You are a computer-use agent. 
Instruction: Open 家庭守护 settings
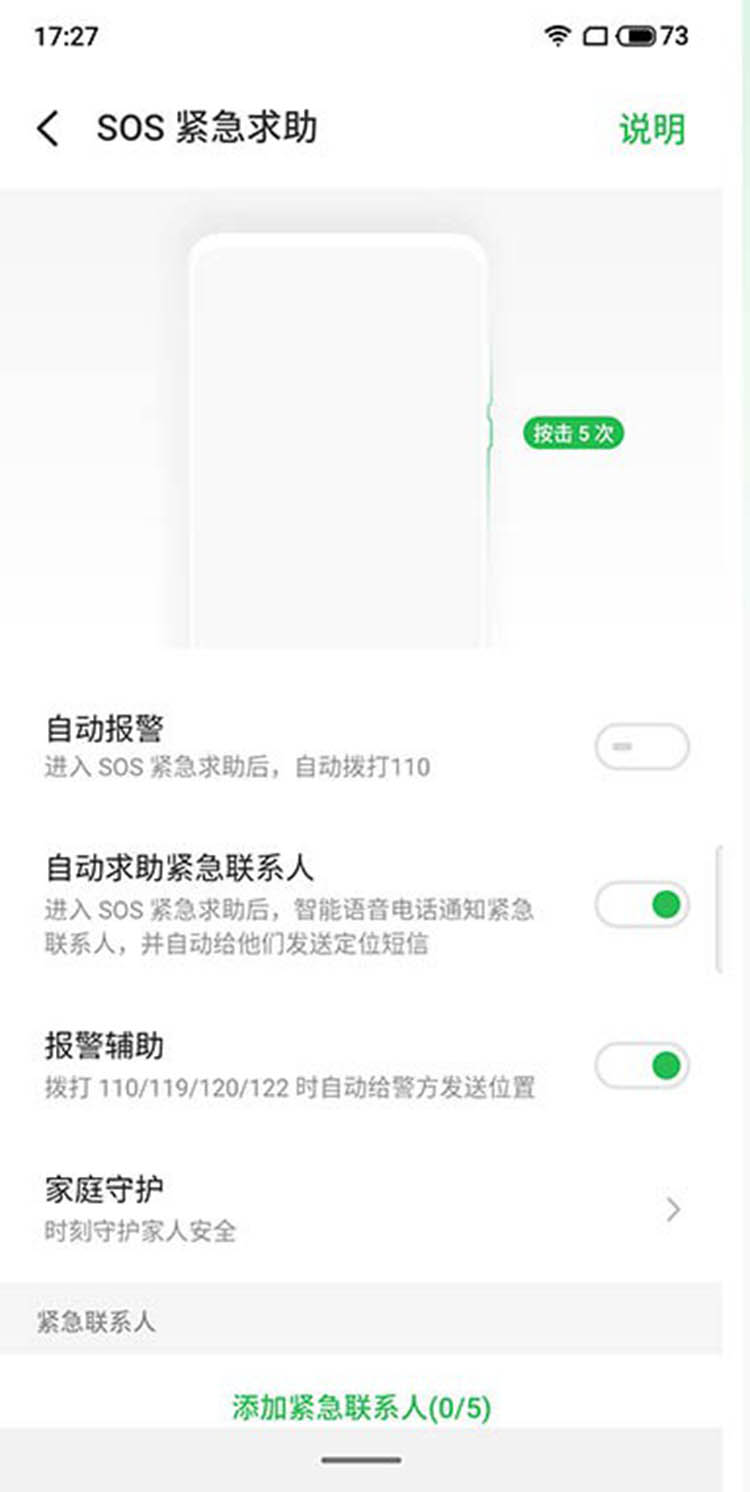click(360, 1208)
